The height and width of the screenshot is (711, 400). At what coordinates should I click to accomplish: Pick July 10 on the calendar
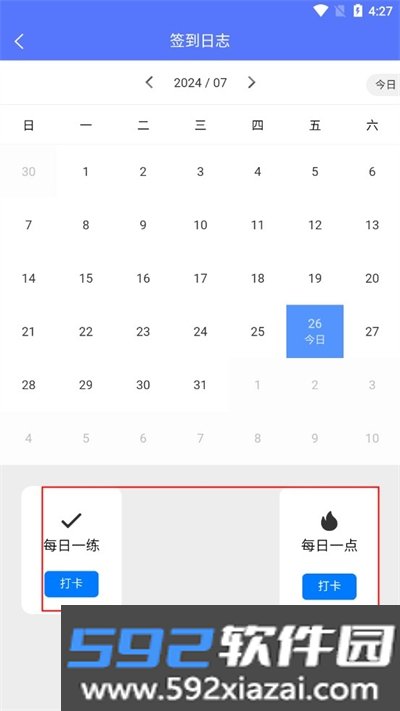(x=200, y=225)
